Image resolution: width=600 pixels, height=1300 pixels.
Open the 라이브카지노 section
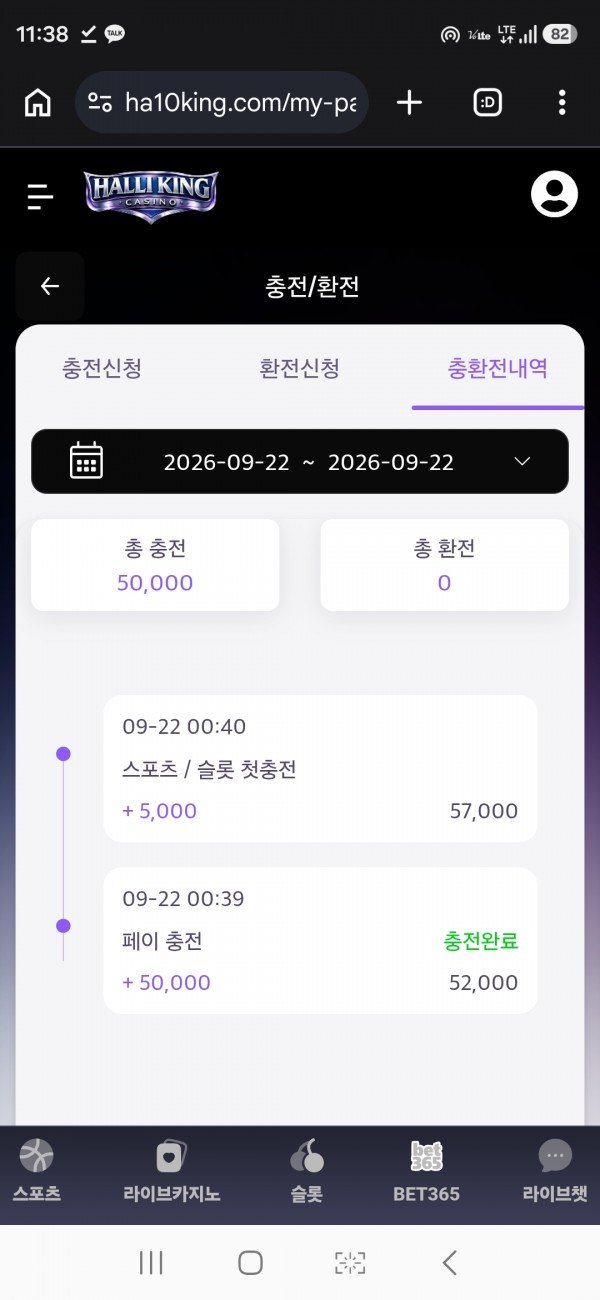pos(171,1172)
